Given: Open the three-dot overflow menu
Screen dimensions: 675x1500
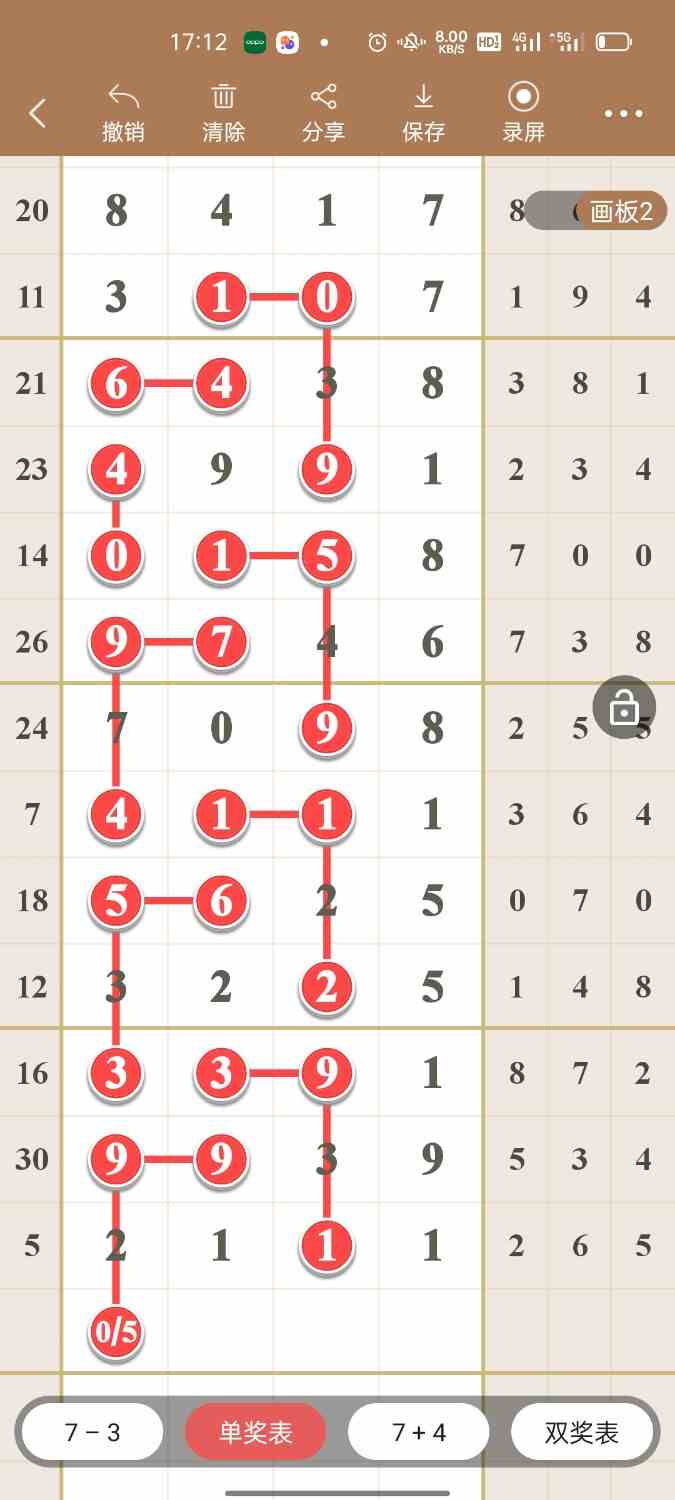Looking at the screenshot, I should tap(624, 114).
